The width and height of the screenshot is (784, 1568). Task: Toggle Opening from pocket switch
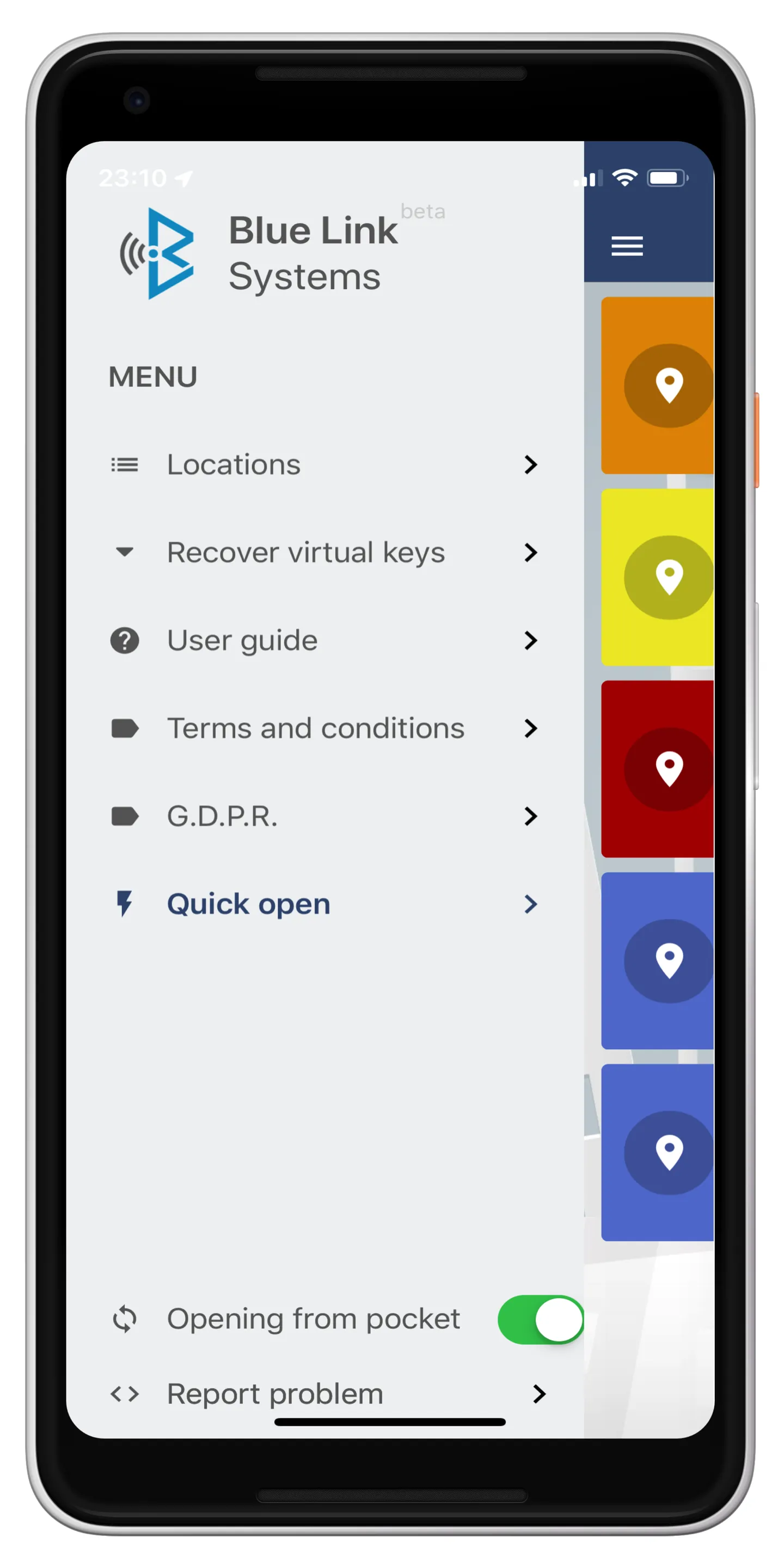pyautogui.click(x=540, y=1320)
